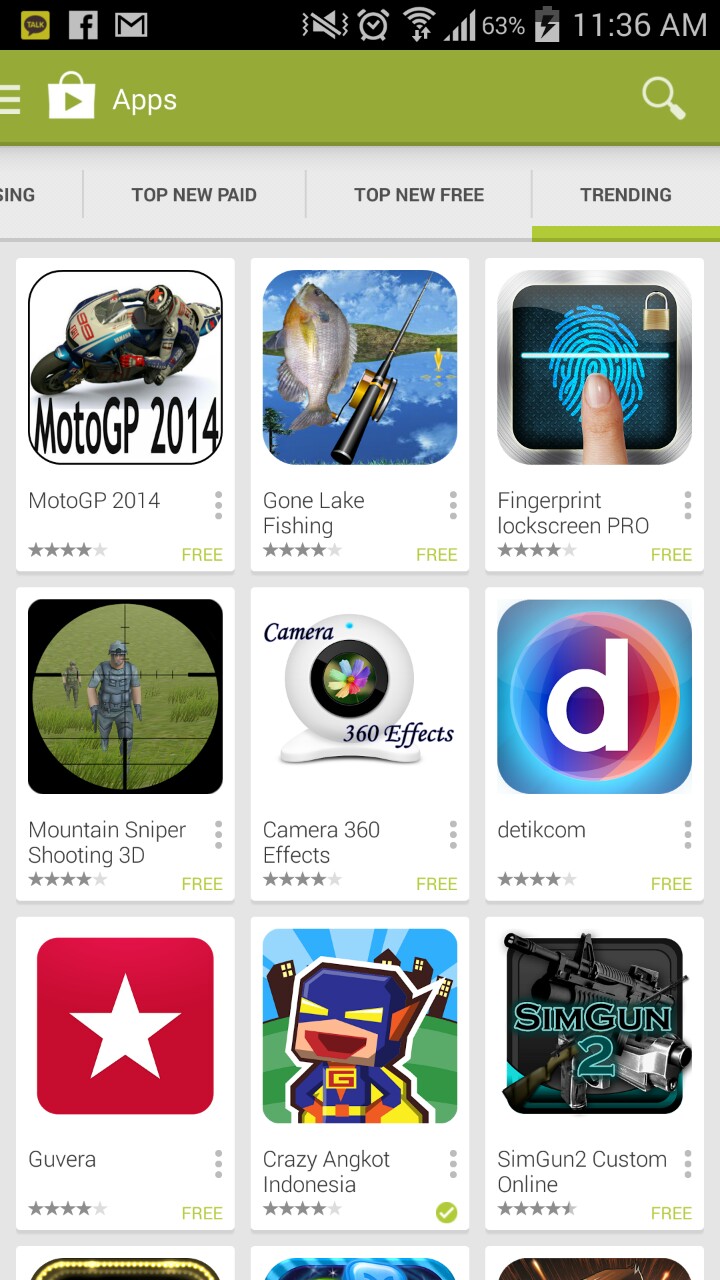Show options for Guvera card

point(218,1163)
